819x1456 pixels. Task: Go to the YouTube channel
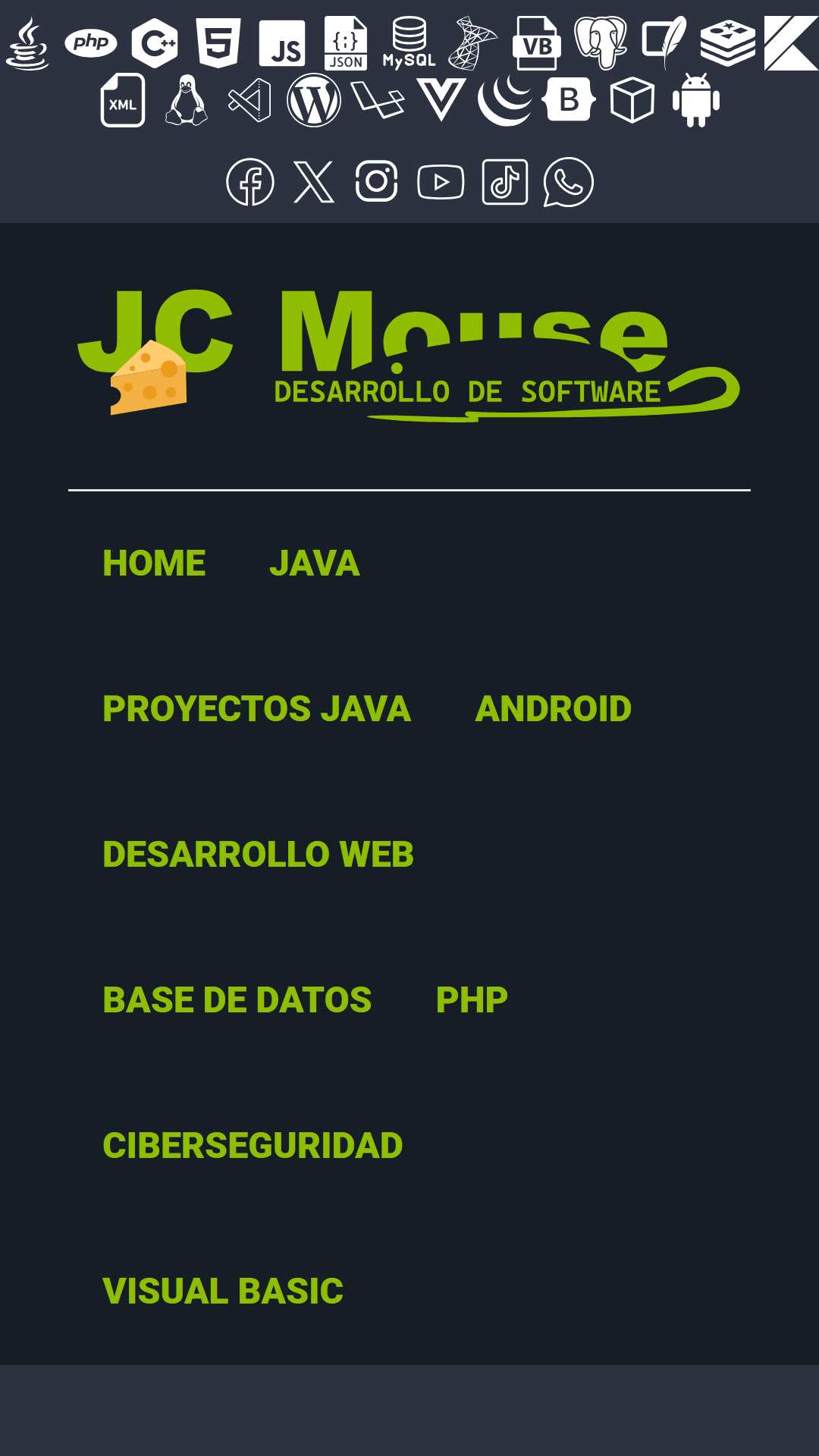[441, 182]
